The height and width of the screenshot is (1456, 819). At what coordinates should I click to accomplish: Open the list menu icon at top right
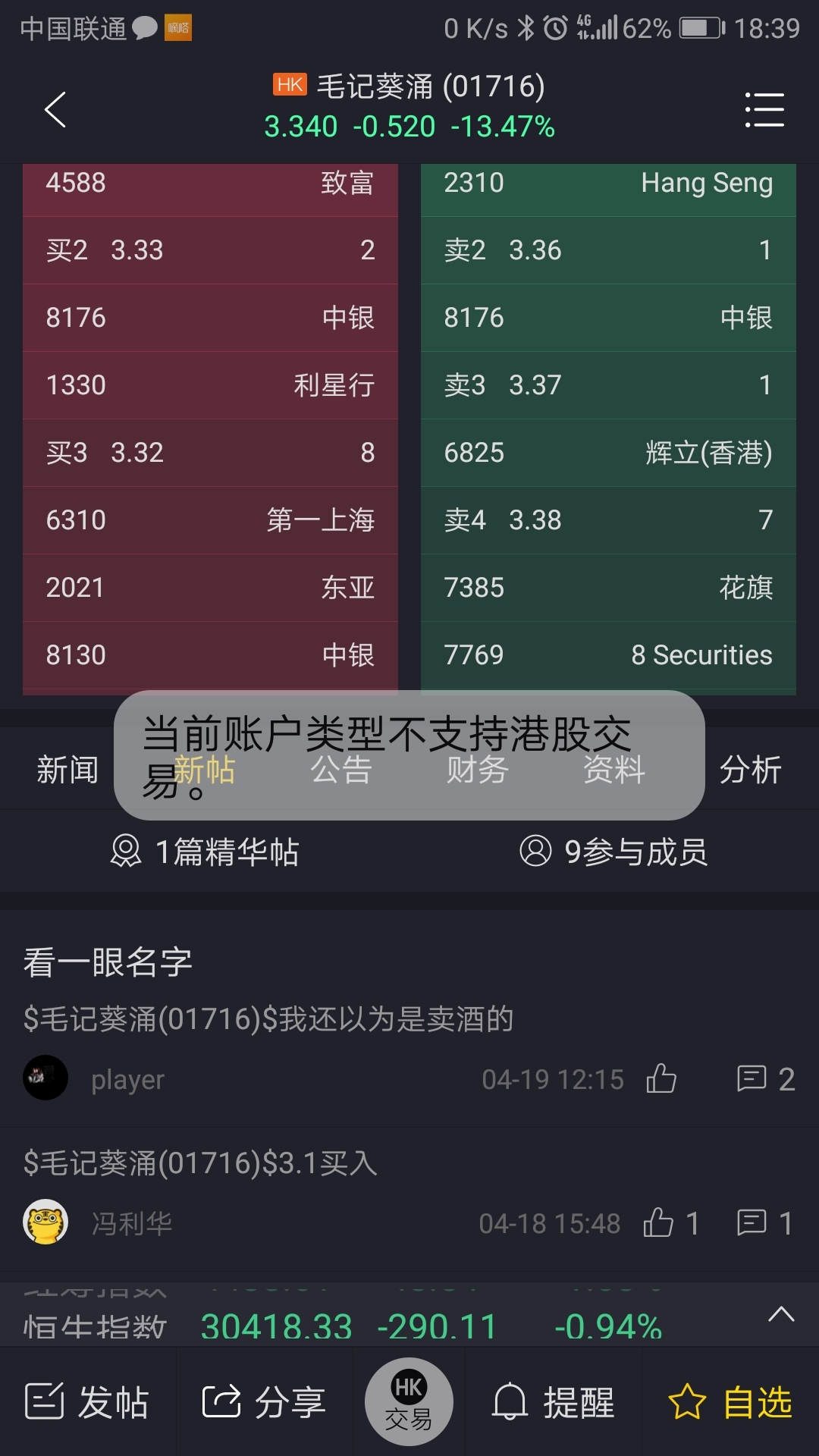coord(764,110)
